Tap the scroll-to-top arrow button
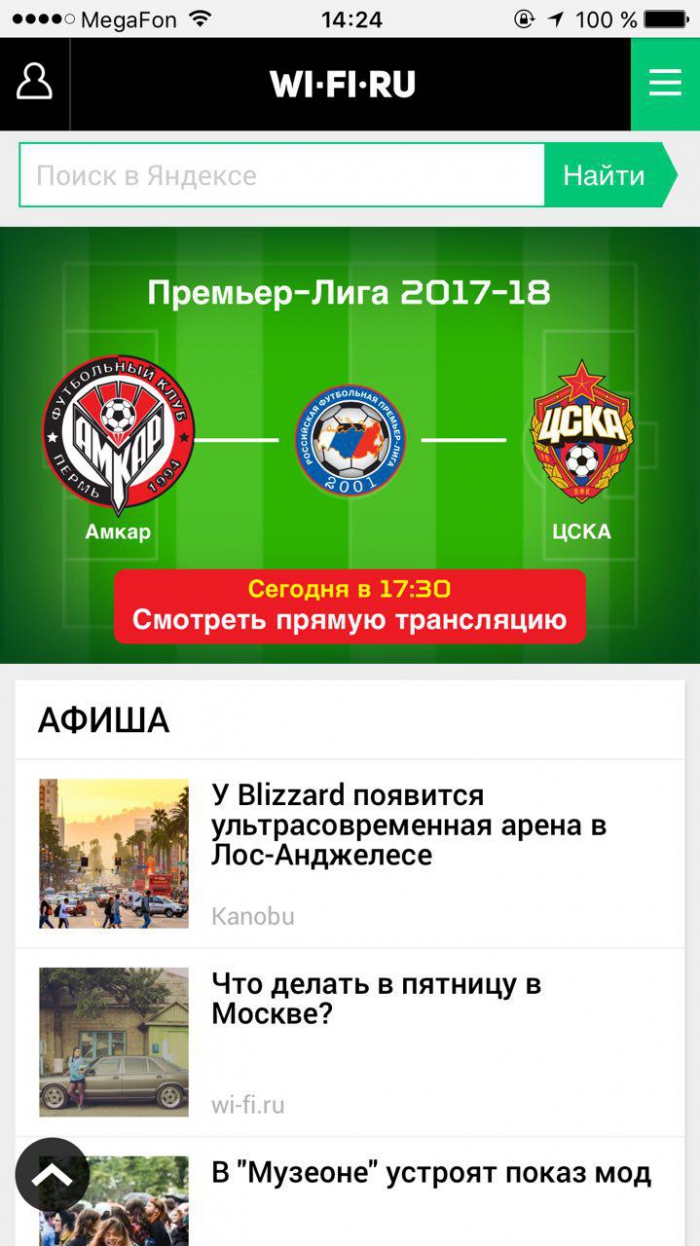 click(x=52, y=1175)
